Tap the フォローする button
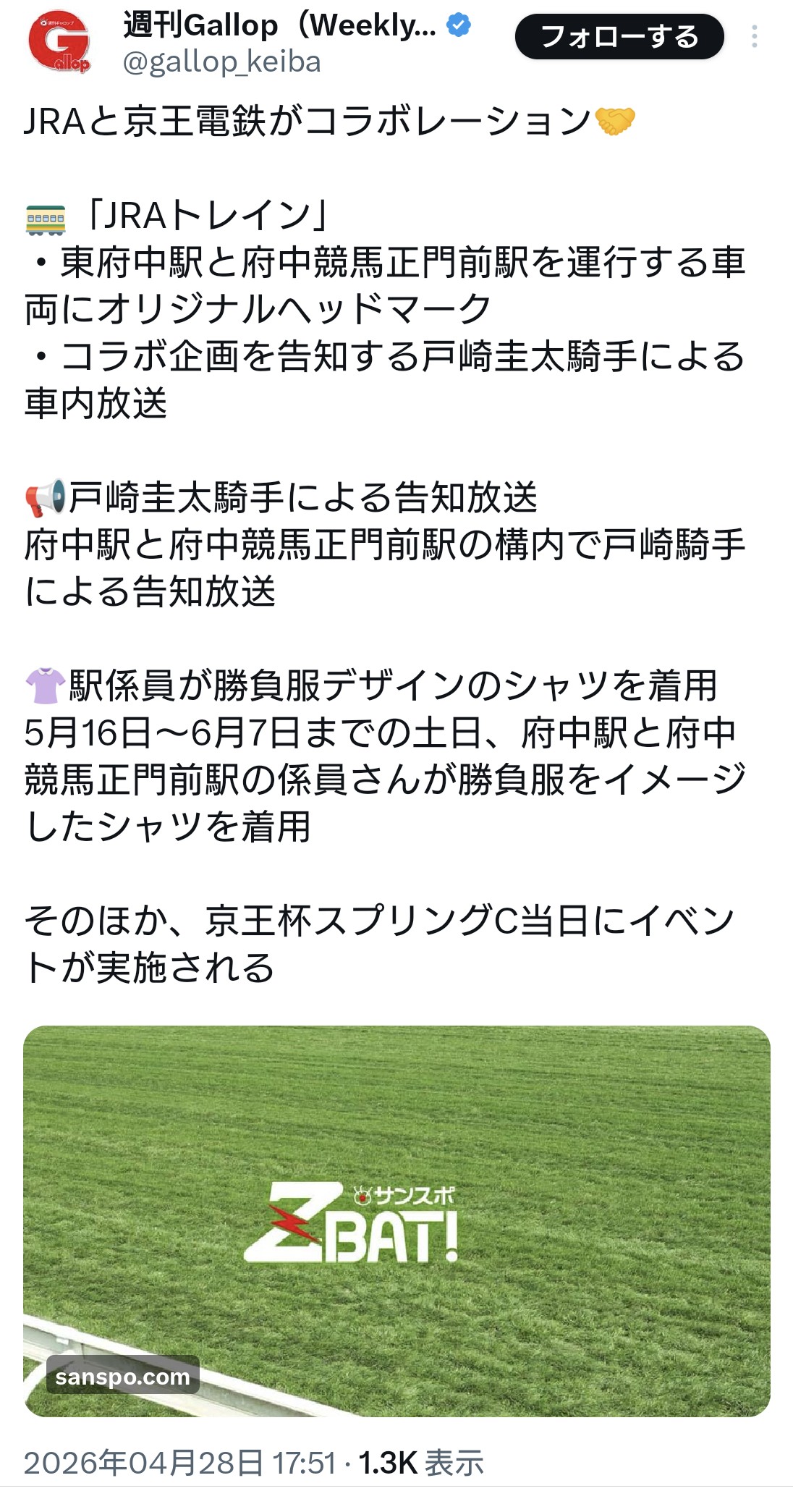Image resolution: width=793 pixels, height=1512 pixels. point(619,37)
